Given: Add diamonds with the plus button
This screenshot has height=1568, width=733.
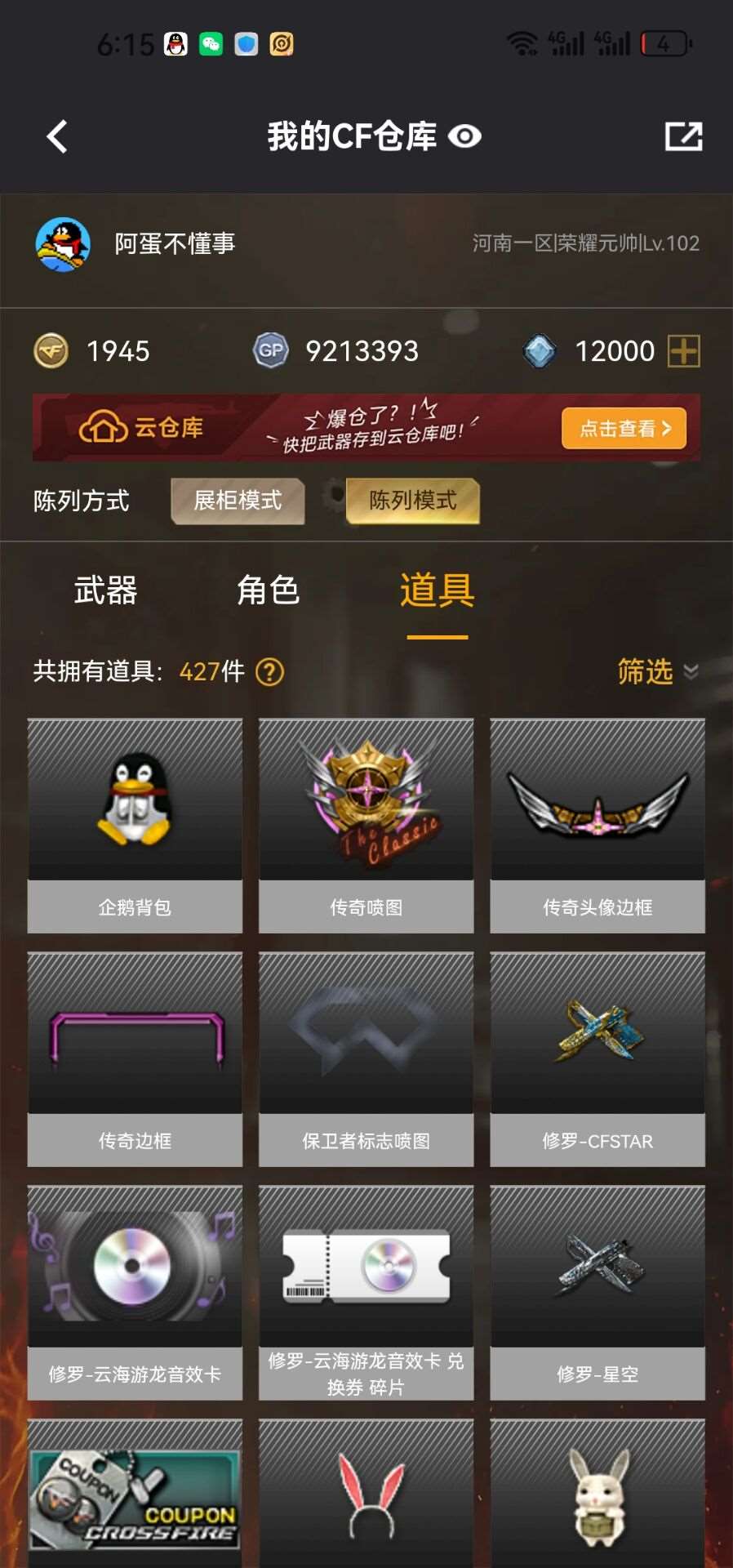Looking at the screenshot, I should point(683,352).
